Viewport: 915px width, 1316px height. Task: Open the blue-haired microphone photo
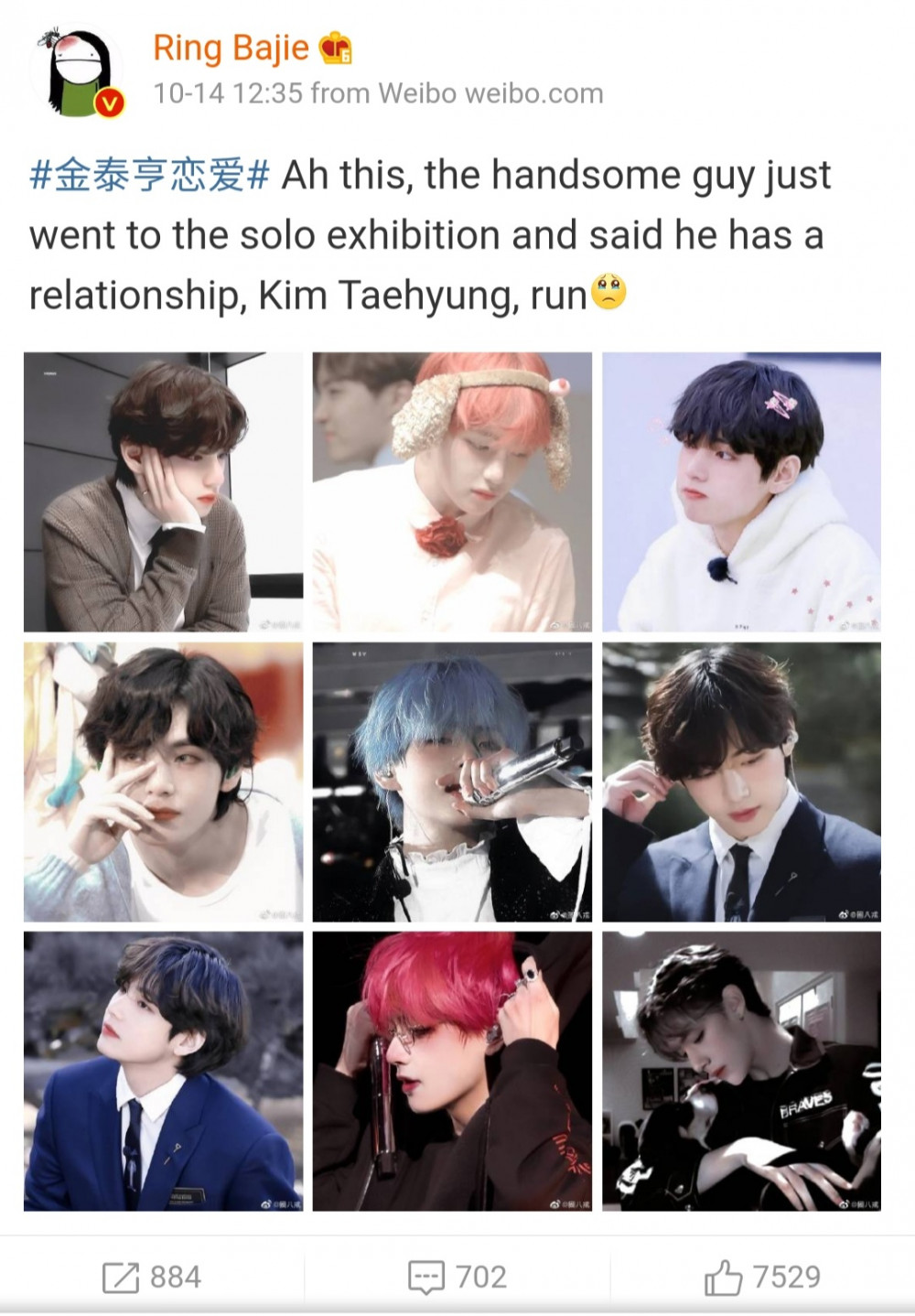point(452,782)
